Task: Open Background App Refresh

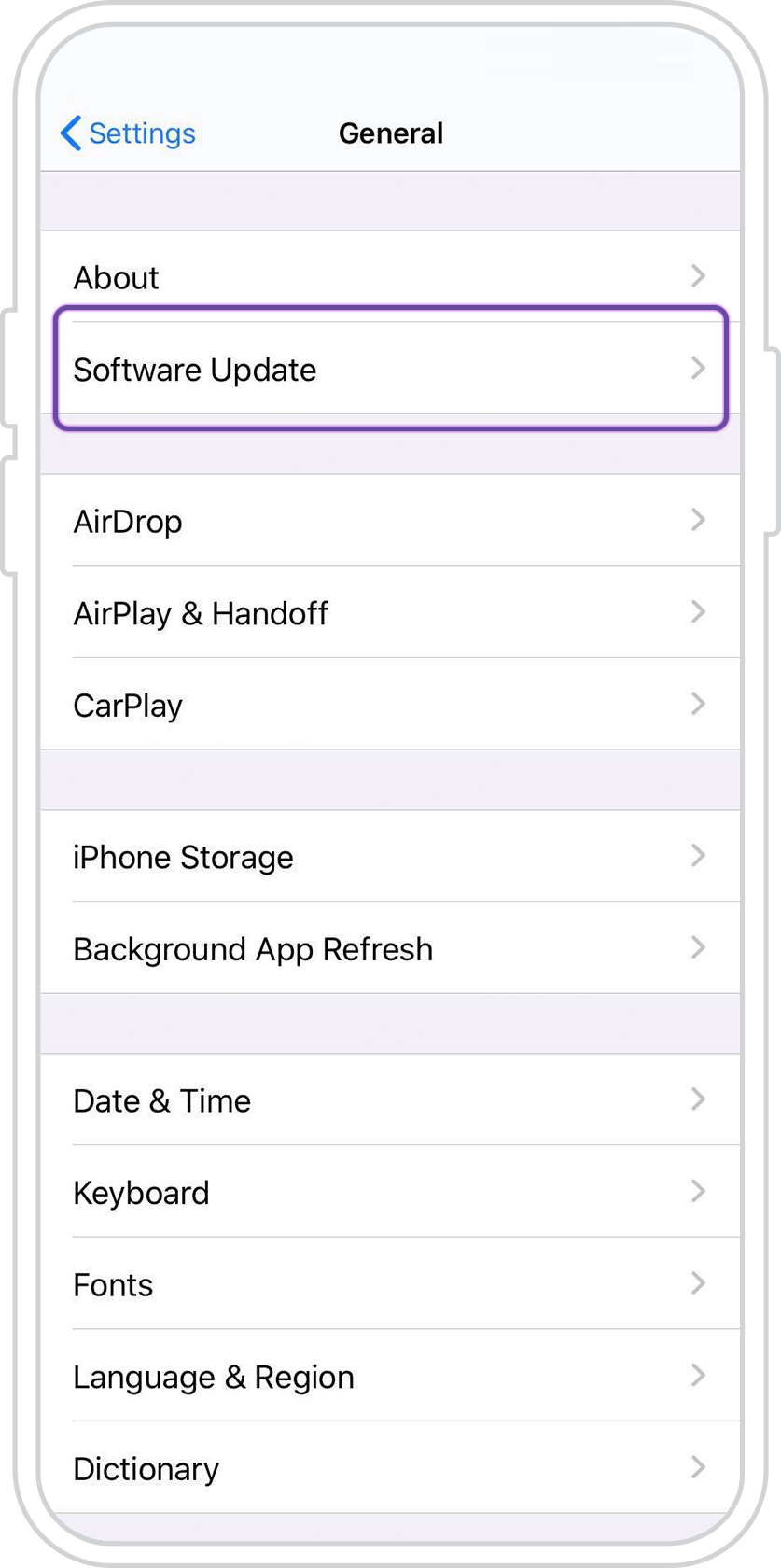Action: tap(390, 948)
